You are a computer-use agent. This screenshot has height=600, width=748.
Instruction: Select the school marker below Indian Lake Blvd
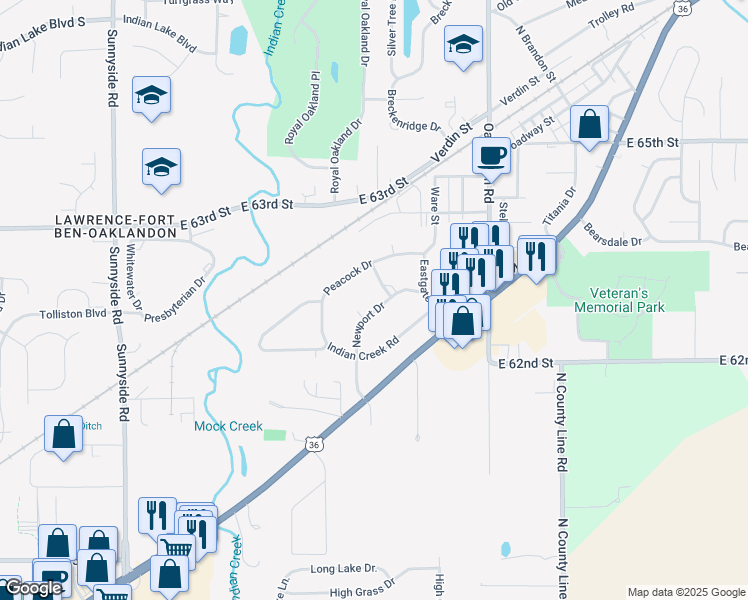coord(151,96)
